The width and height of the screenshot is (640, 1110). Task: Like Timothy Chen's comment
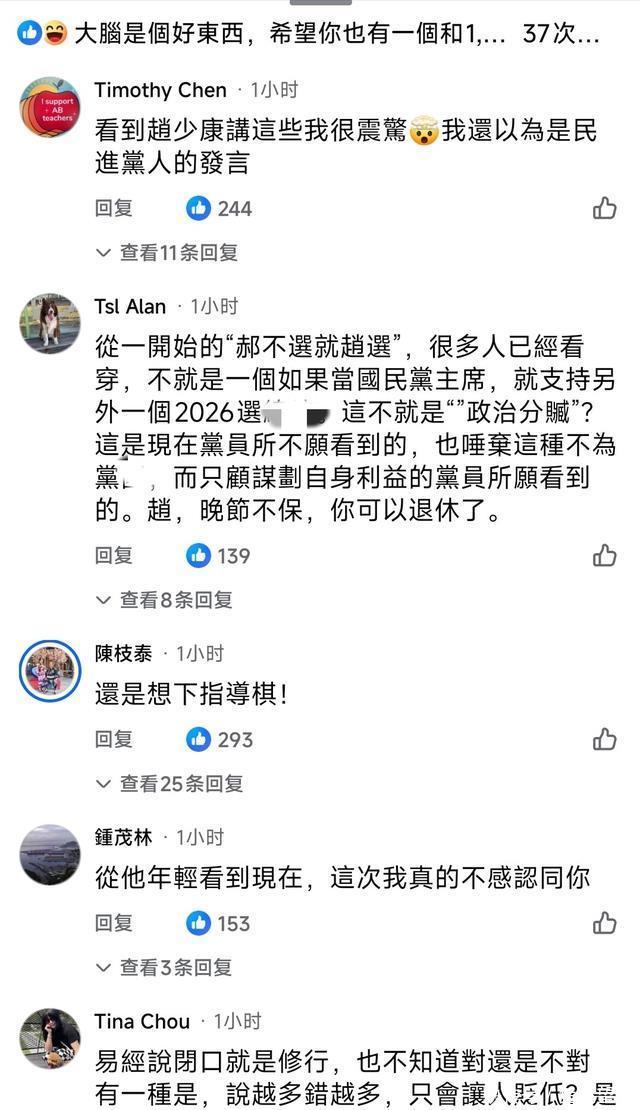pos(604,208)
